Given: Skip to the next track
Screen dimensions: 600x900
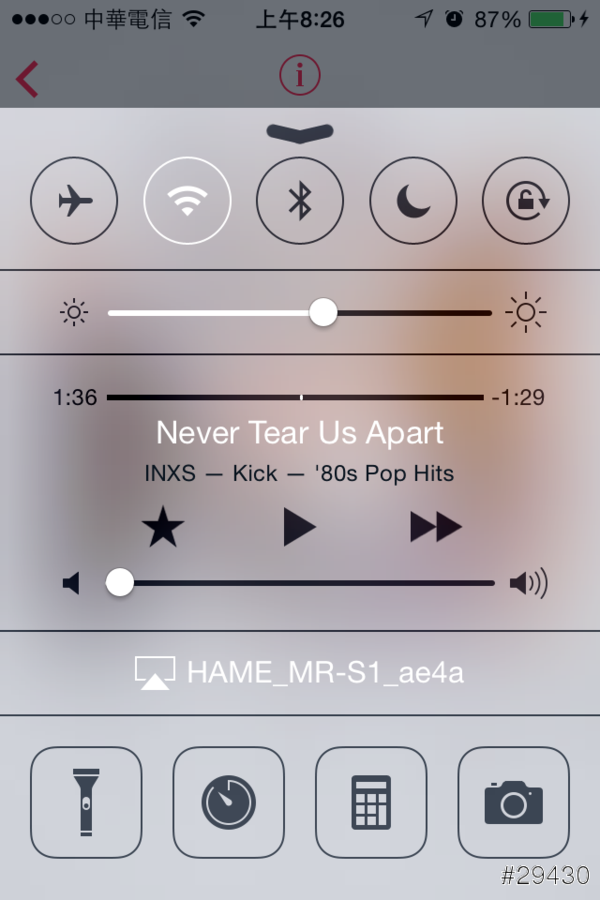Looking at the screenshot, I should 436,527.
